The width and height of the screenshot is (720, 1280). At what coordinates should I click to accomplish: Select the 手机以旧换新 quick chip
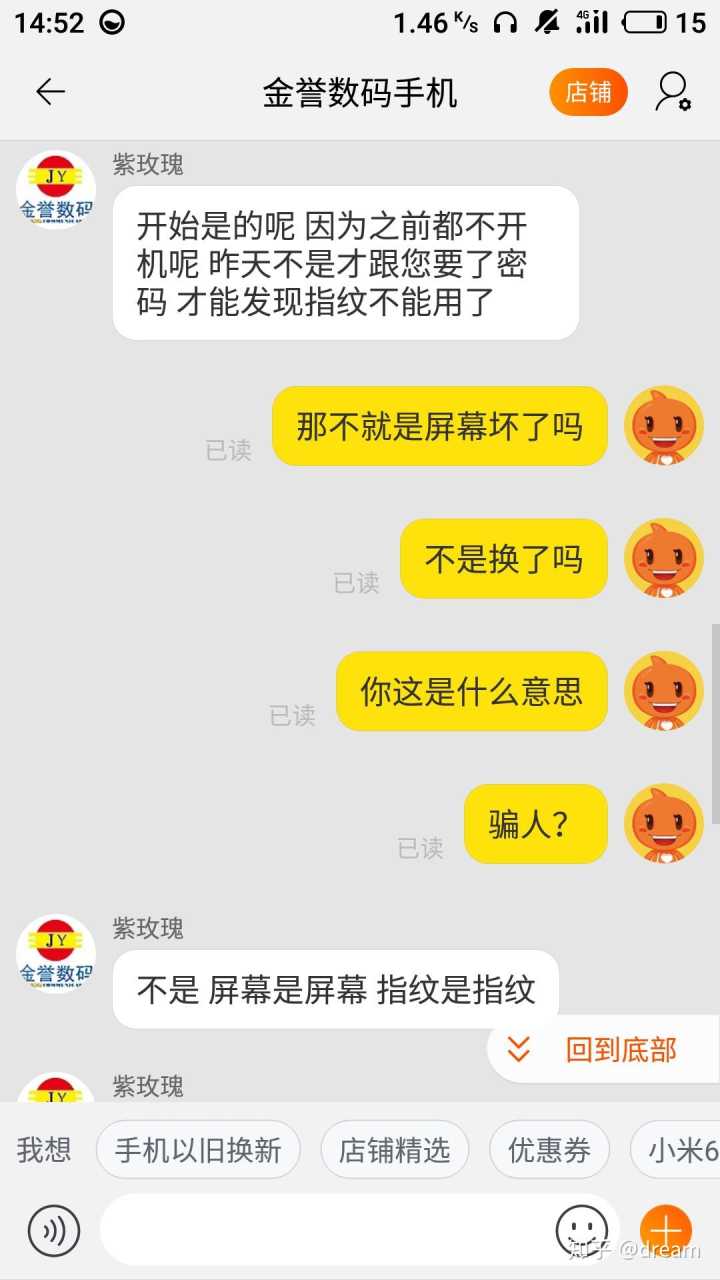198,1150
